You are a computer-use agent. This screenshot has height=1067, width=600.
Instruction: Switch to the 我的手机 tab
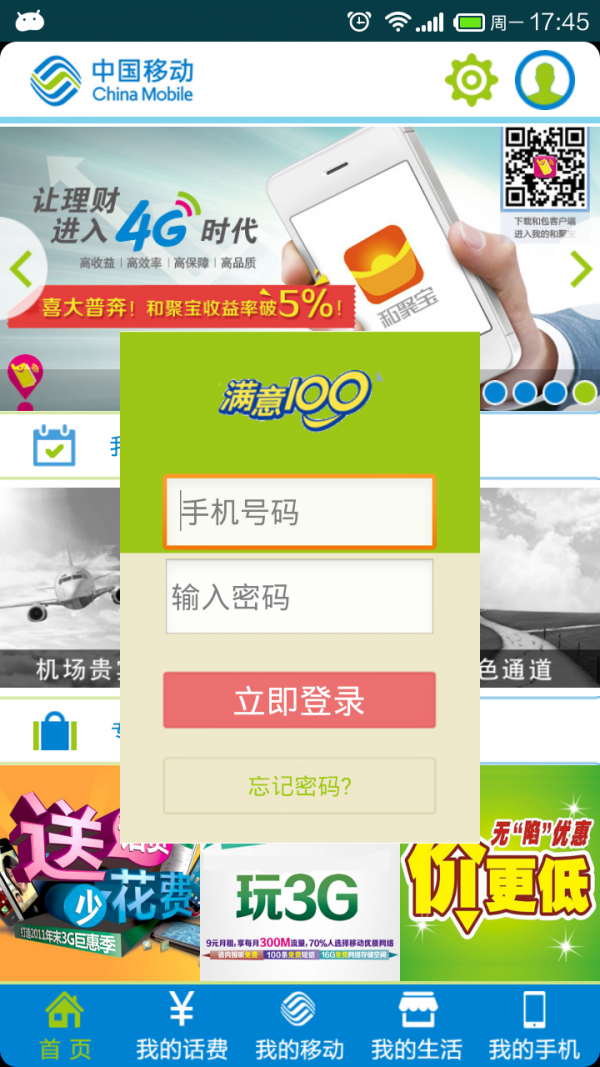[x=534, y=1025]
